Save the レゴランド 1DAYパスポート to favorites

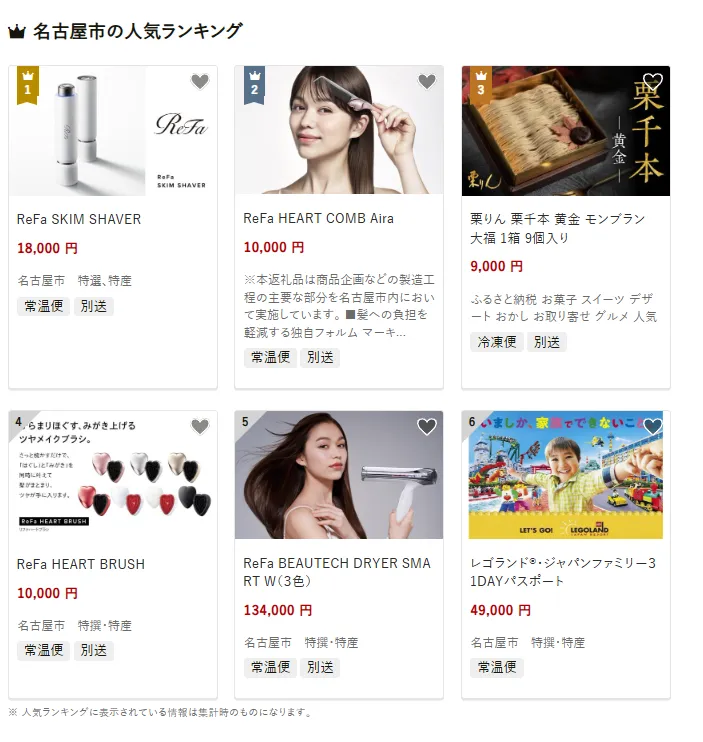click(x=653, y=427)
